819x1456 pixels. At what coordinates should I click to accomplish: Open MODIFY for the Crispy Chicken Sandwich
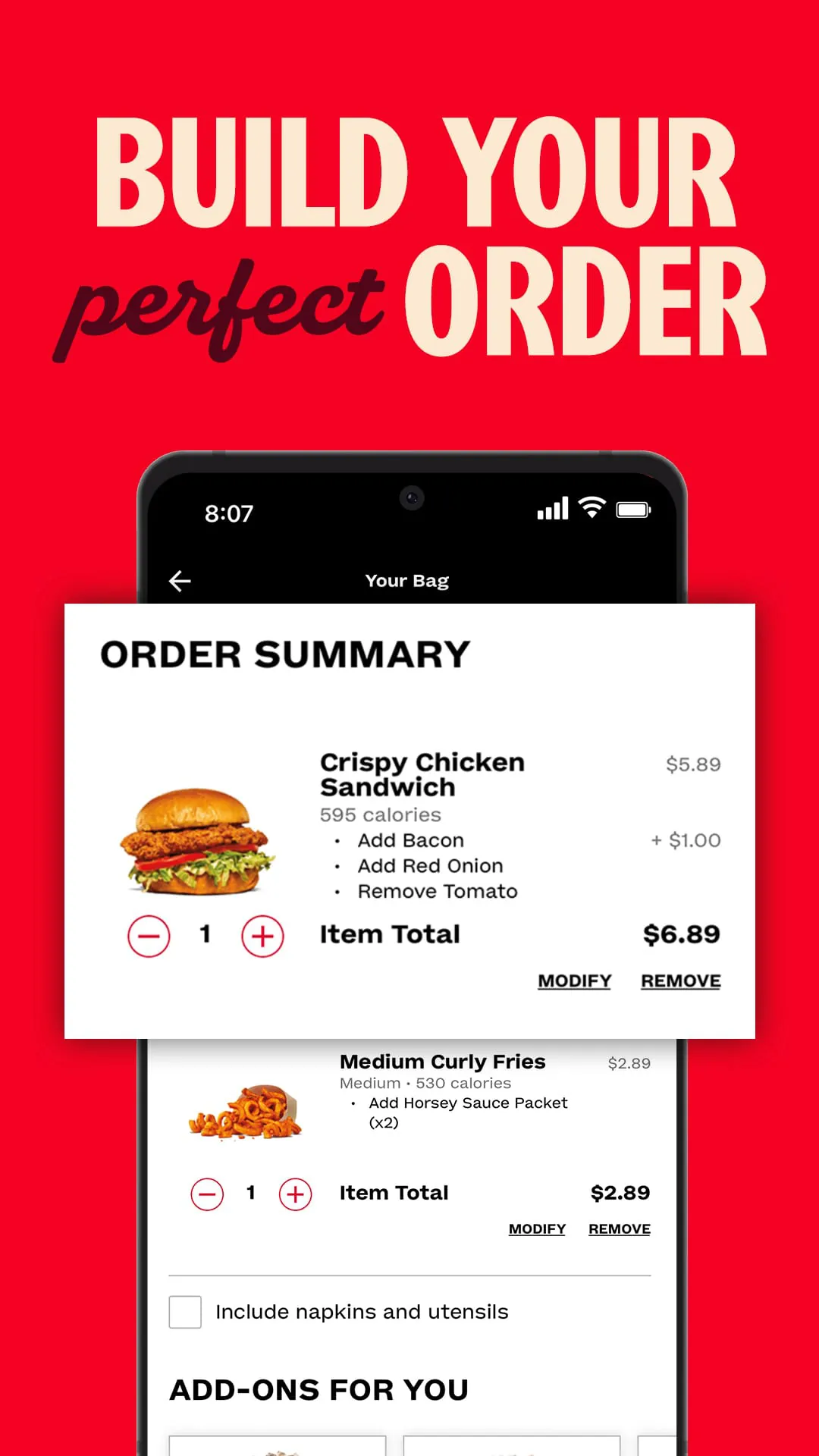coord(575,981)
